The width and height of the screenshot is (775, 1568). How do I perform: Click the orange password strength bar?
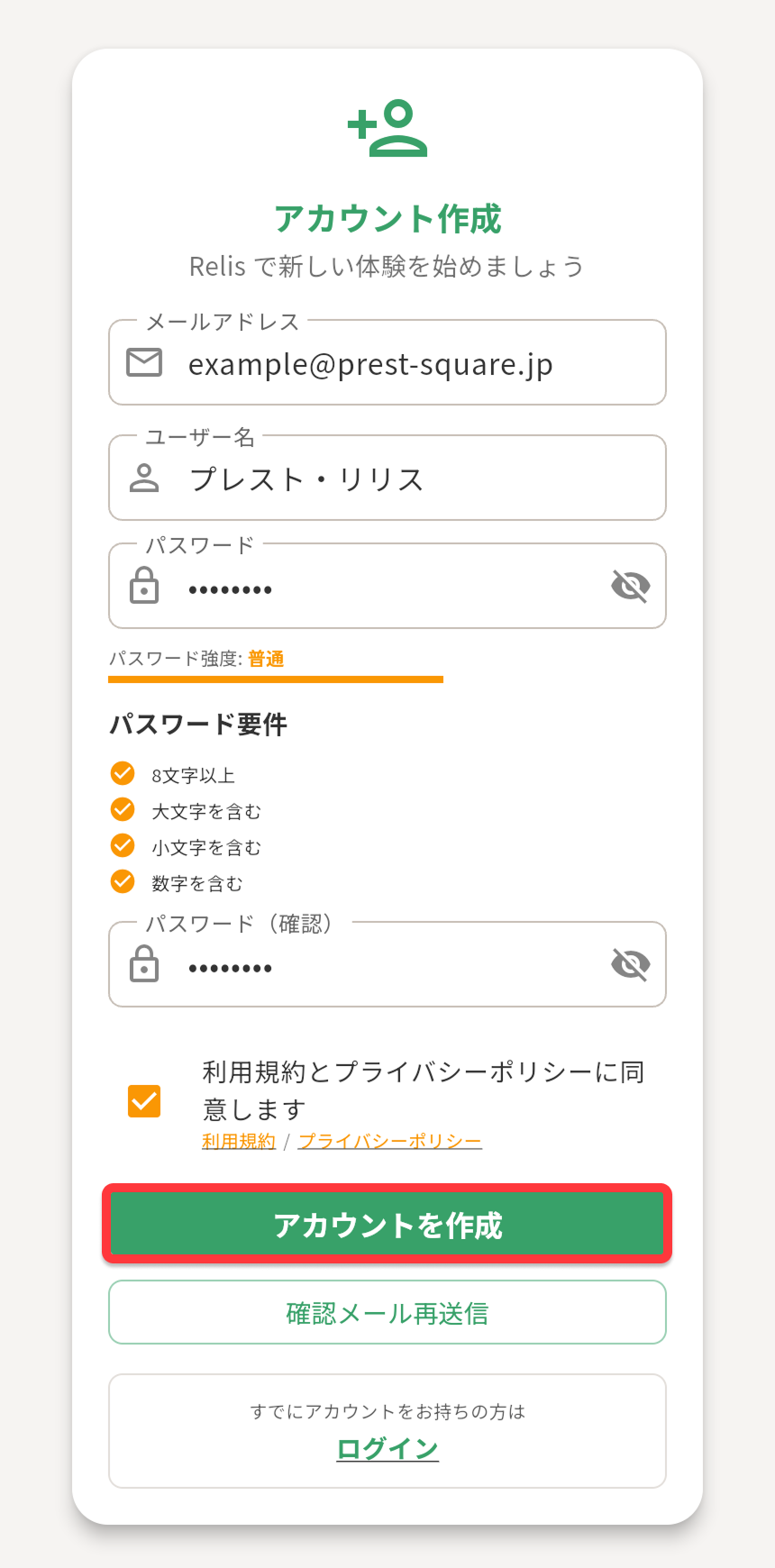[x=275, y=677]
